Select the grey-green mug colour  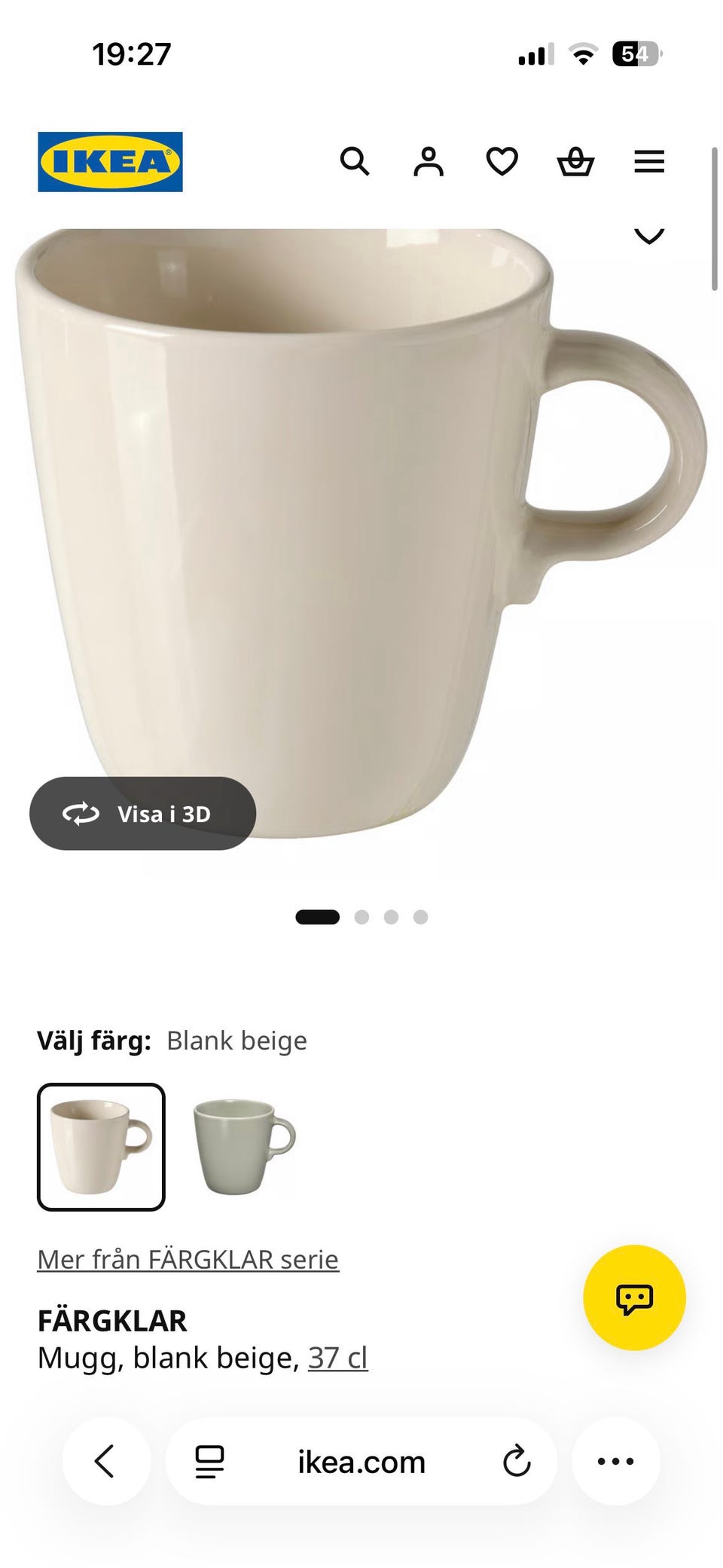pos(244,1147)
